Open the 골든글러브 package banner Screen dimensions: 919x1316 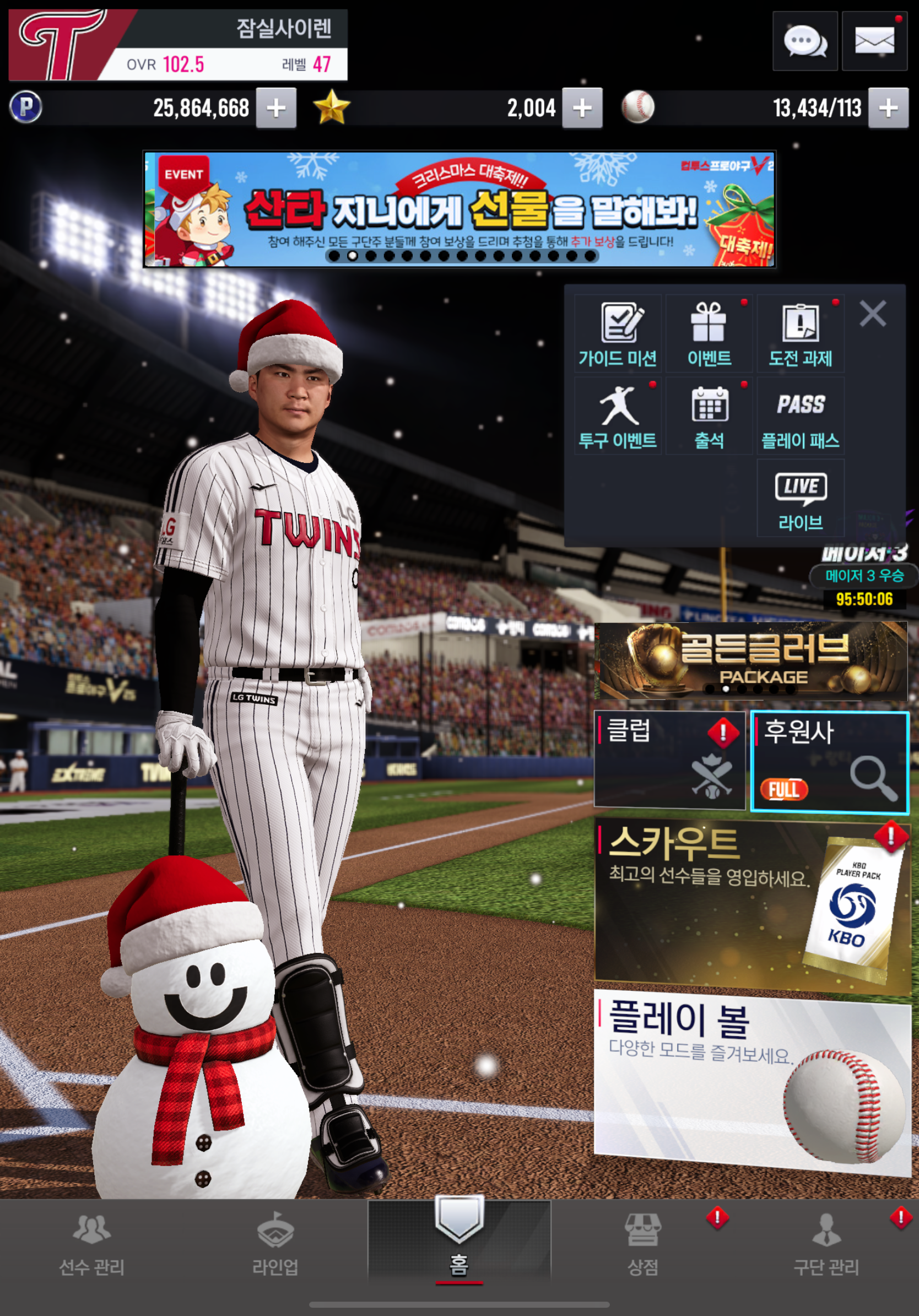(x=750, y=660)
